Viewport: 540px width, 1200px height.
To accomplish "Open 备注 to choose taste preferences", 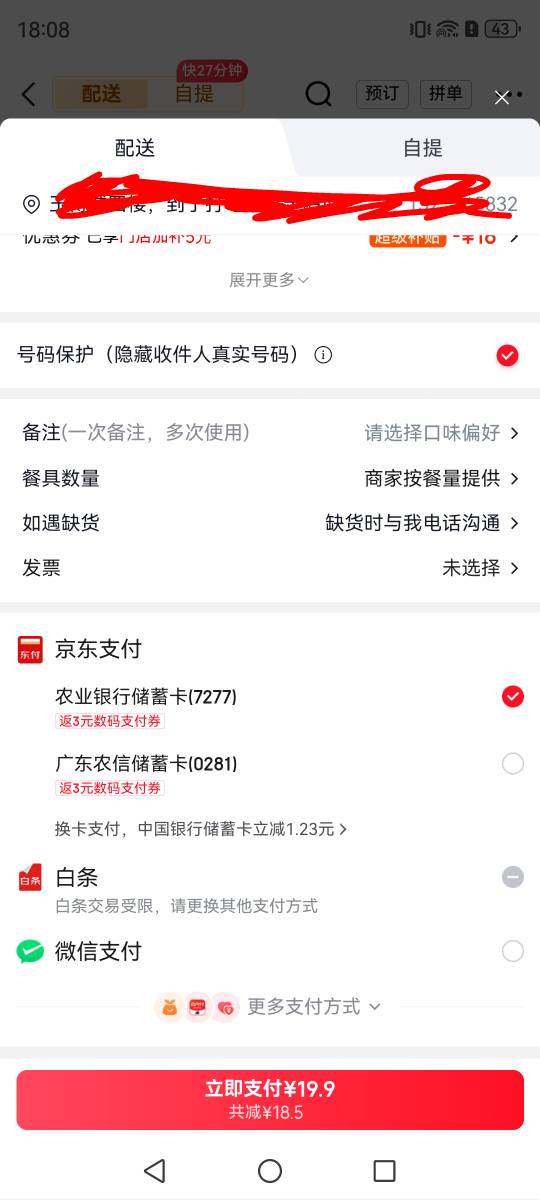I will 270,433.
